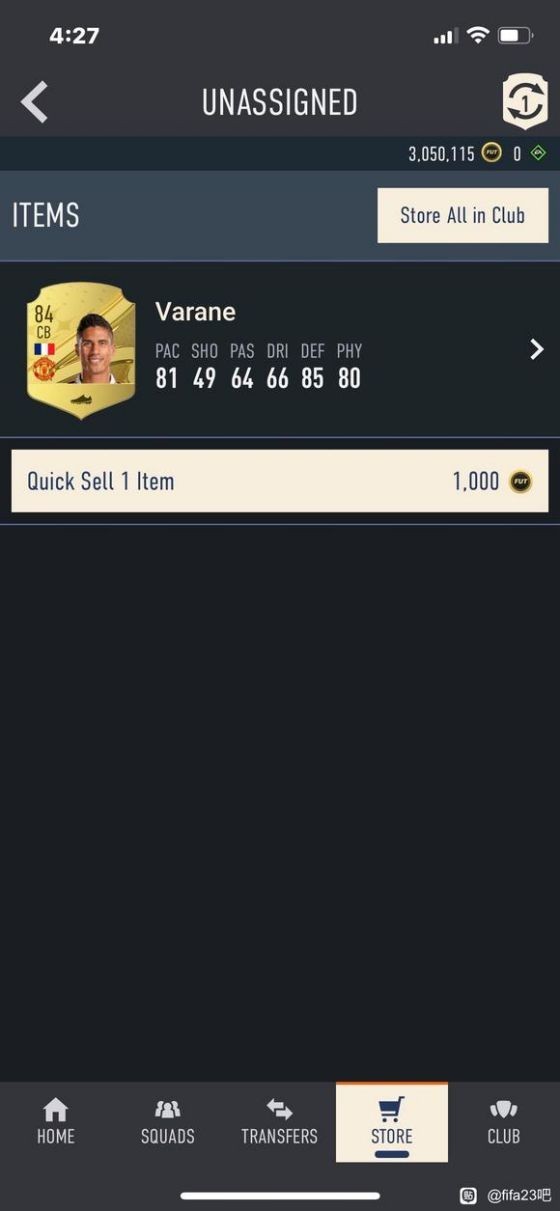
Task: Switch to the Club tab
Action: (x=504, y=1122)
